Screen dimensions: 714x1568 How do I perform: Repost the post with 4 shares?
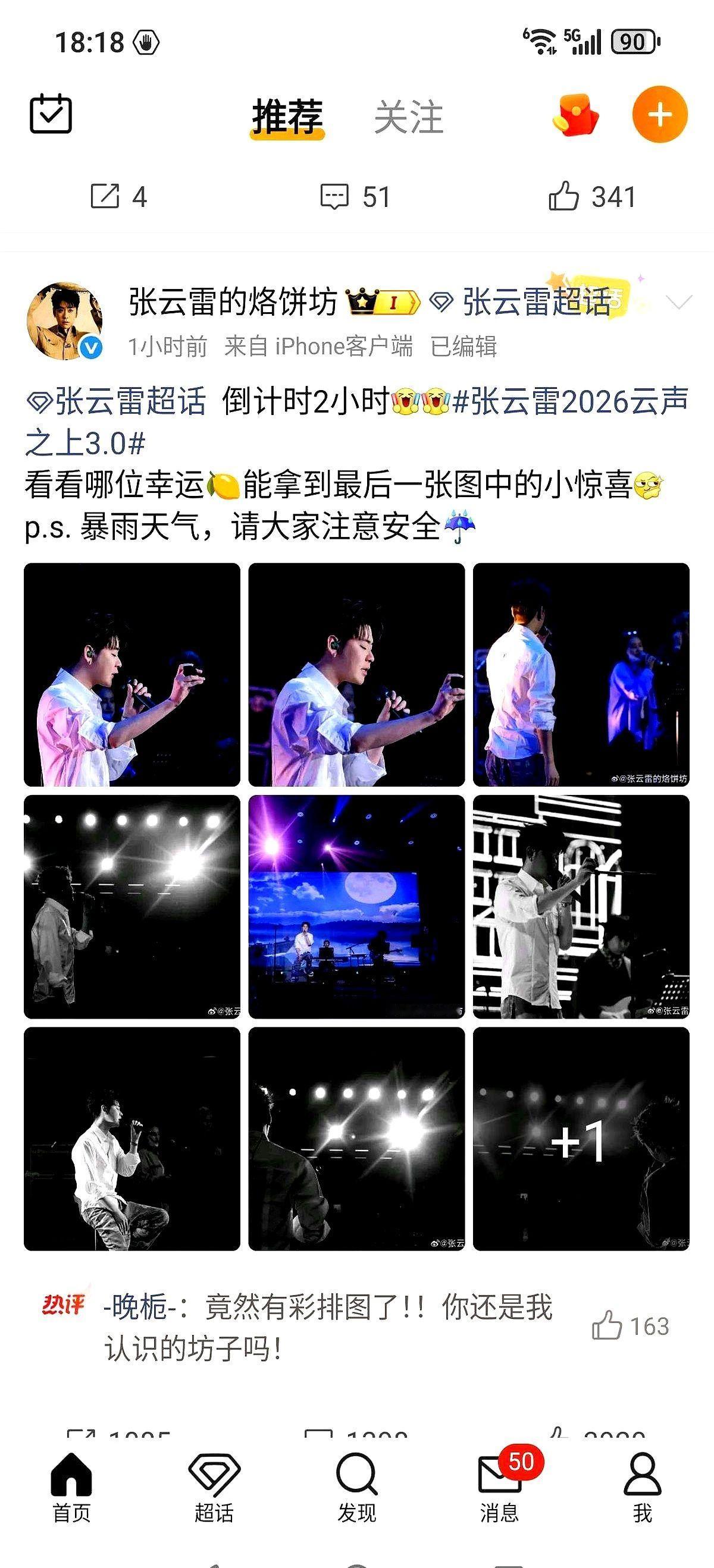click(118, 197)
